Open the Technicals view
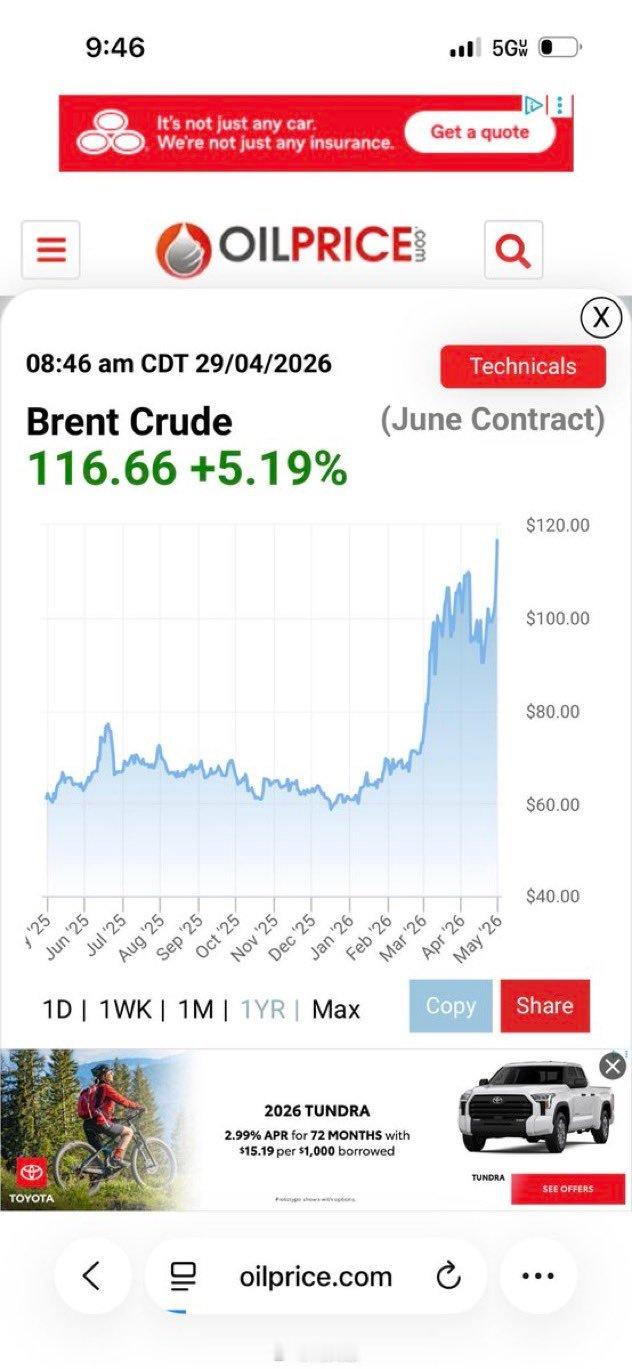The image size is (632, 1369). point(523,366)
